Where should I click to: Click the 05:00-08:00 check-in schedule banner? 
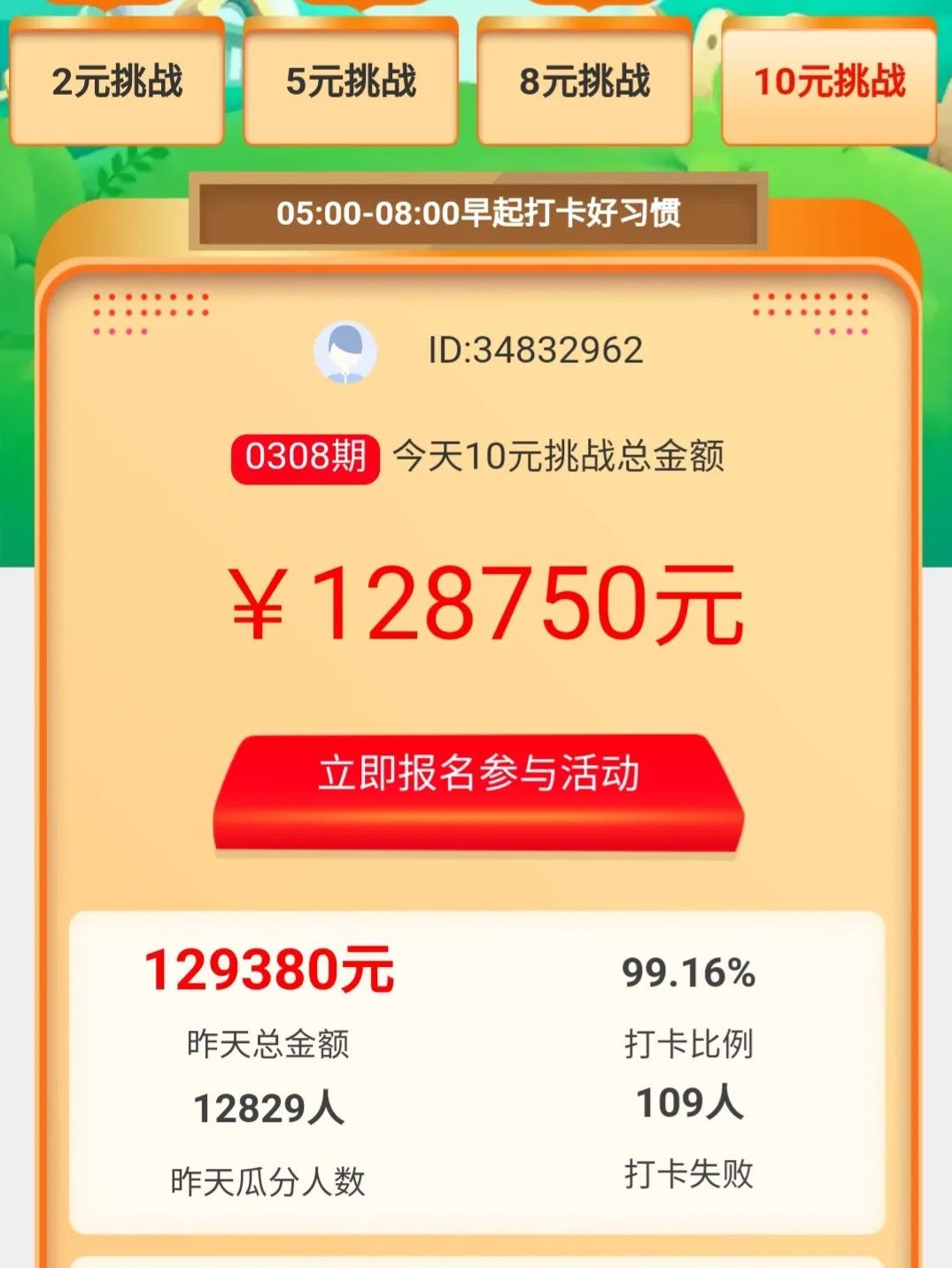478,213
